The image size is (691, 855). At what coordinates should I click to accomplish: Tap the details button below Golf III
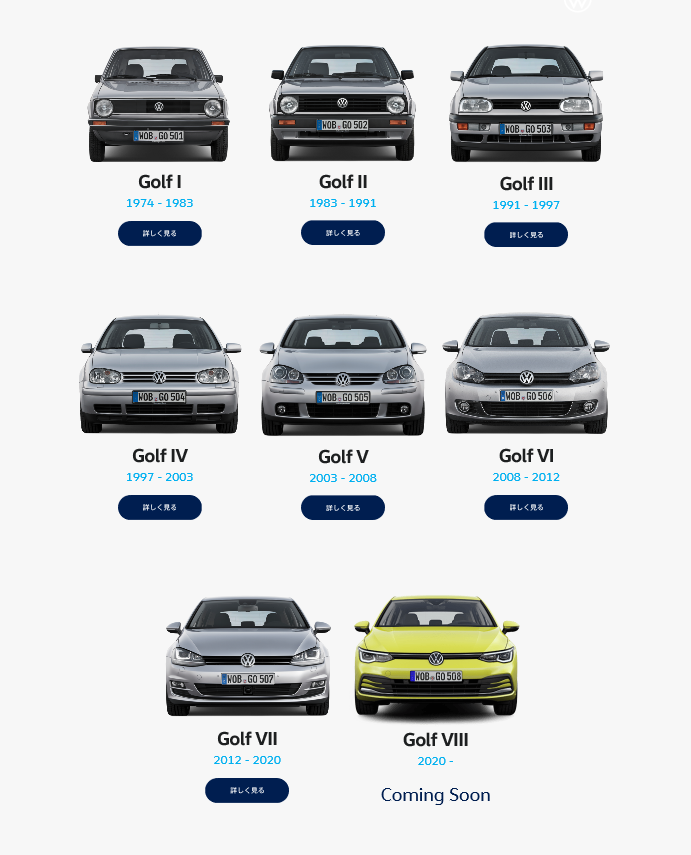(526, 235)
